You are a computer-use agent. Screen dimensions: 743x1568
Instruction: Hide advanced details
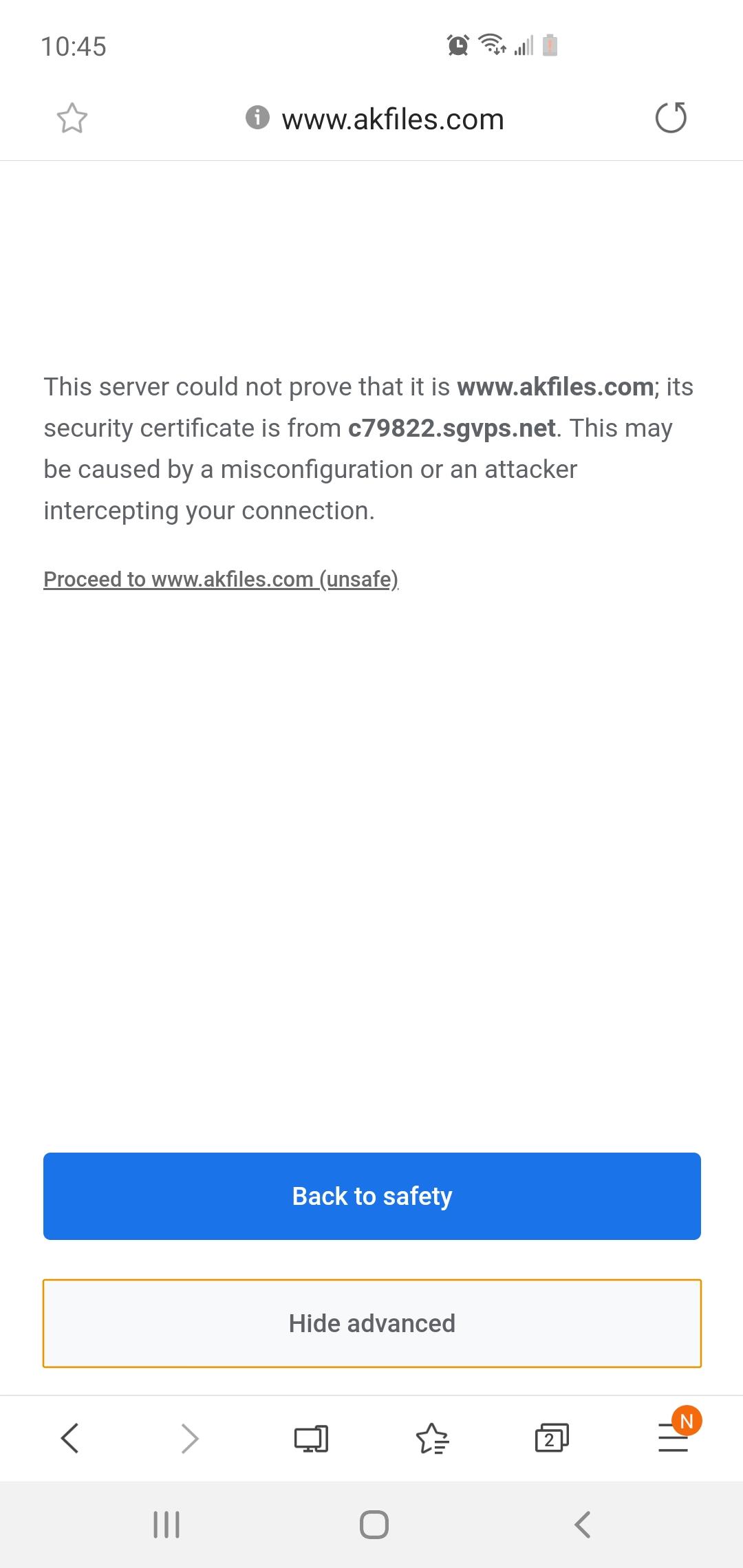371,1323
